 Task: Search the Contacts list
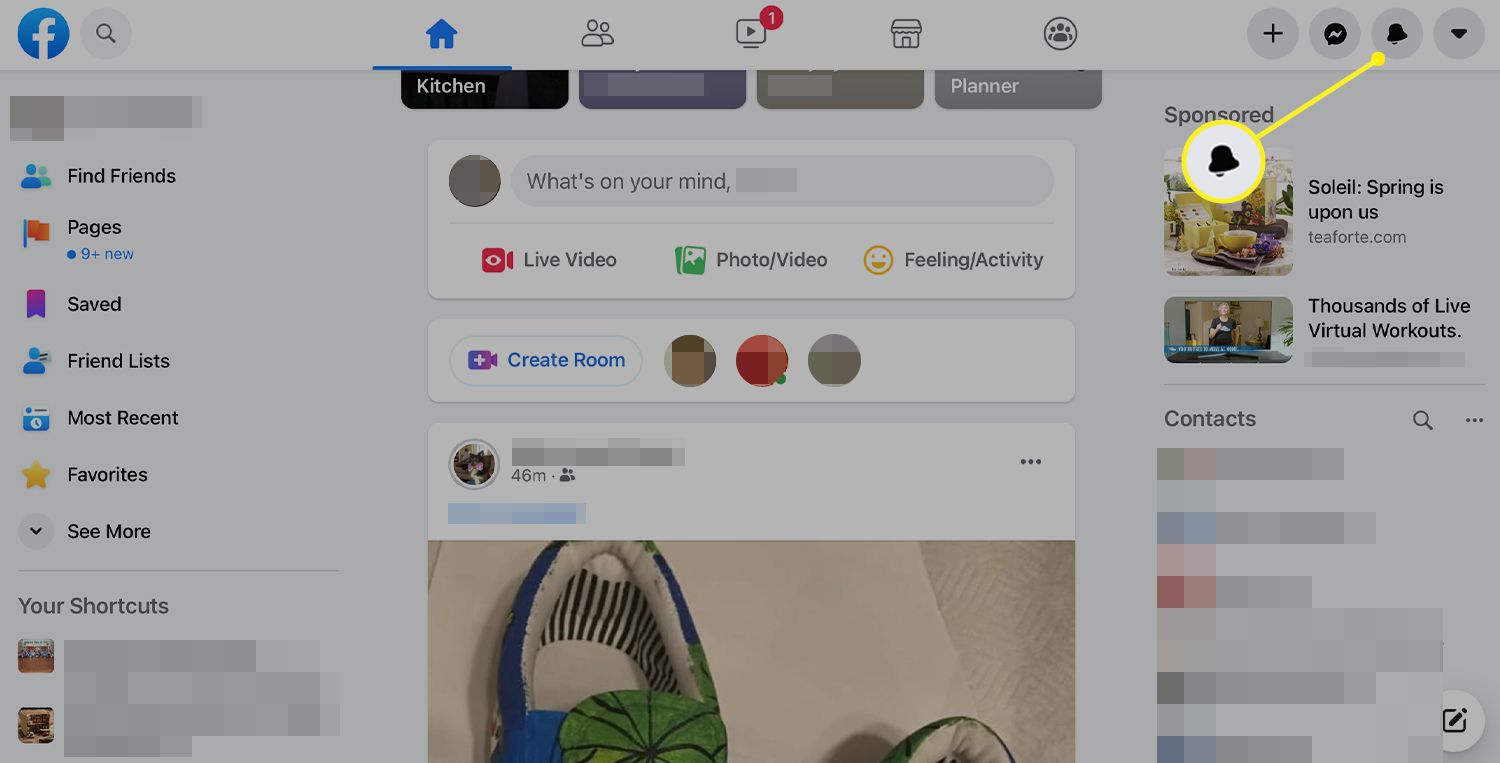[x=1422, y=420]
